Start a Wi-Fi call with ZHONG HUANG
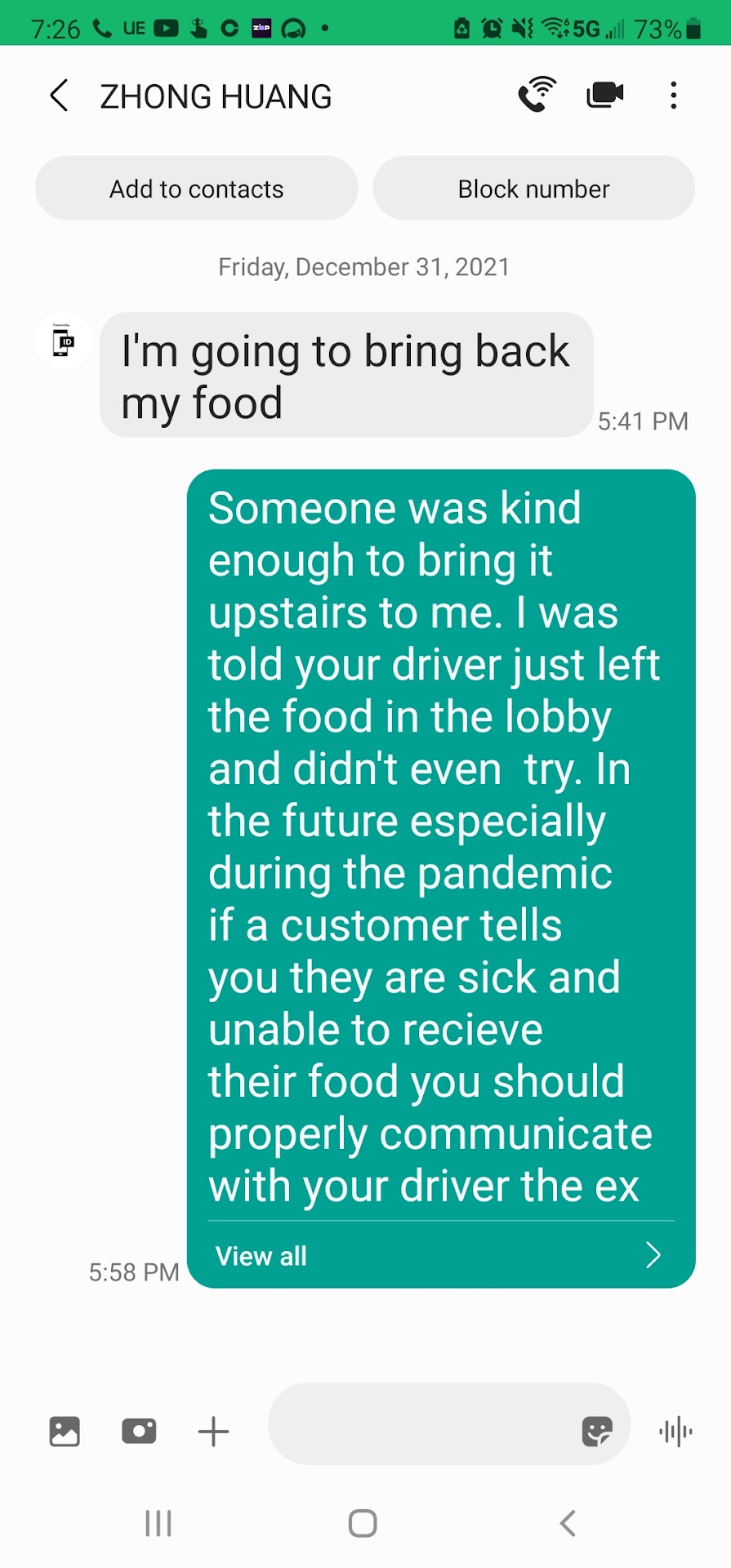The image size is (731, 1568). point(537,95)
